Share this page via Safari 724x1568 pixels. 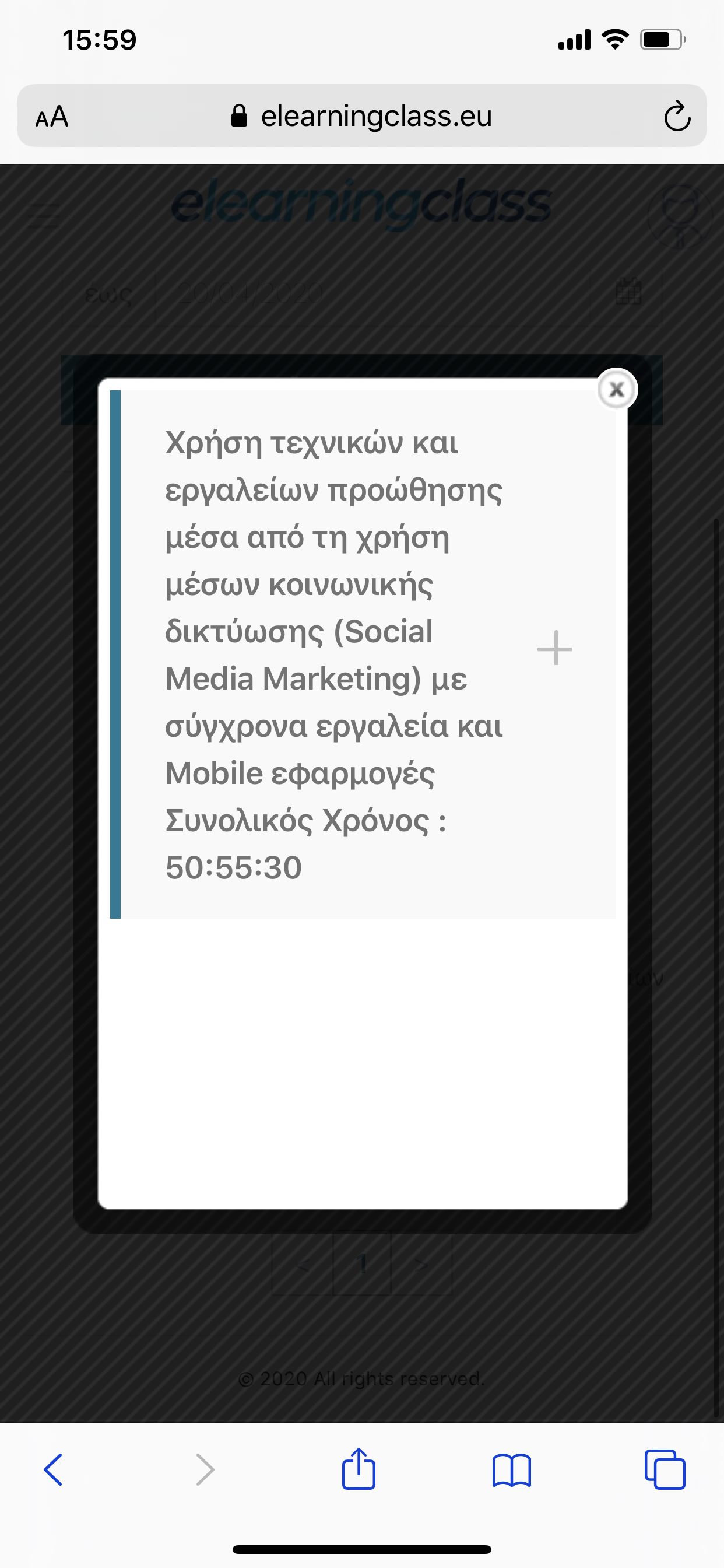click(x=359, y=1469)
